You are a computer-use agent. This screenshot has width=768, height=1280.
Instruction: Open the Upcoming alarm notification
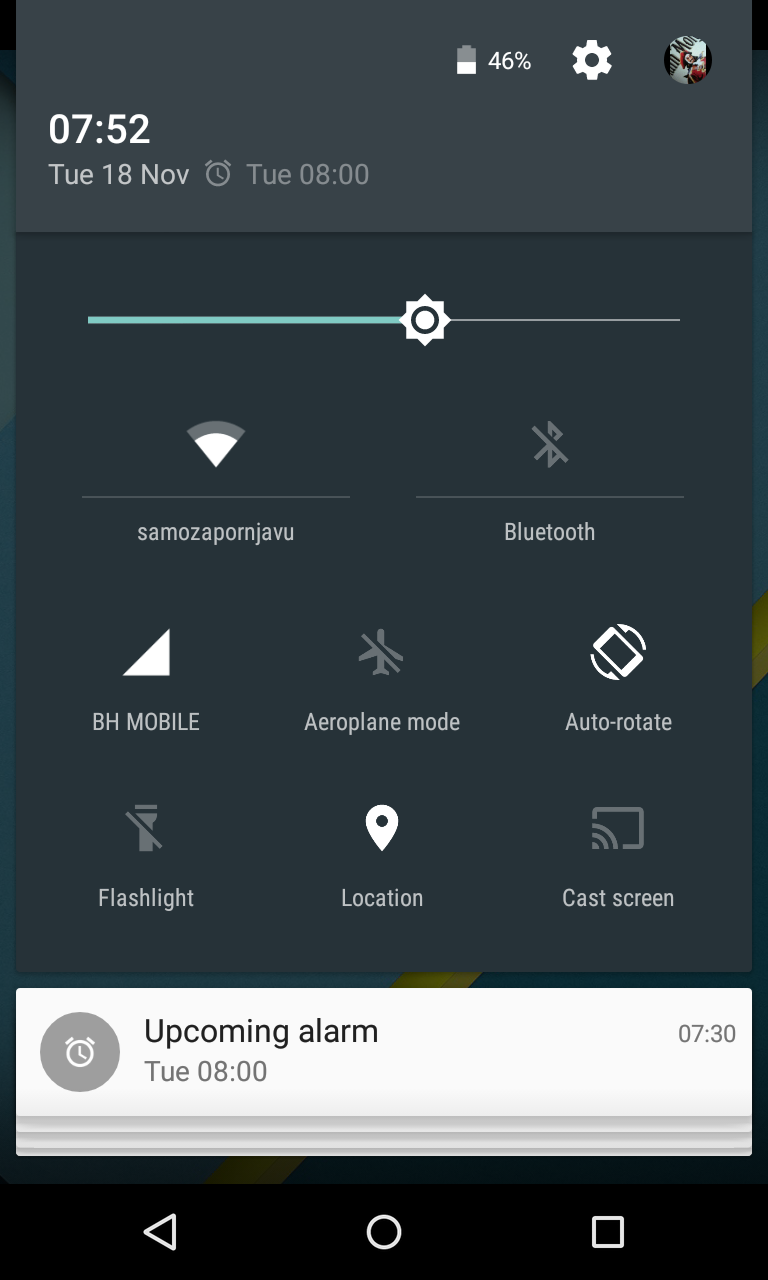click(384, 1050)
